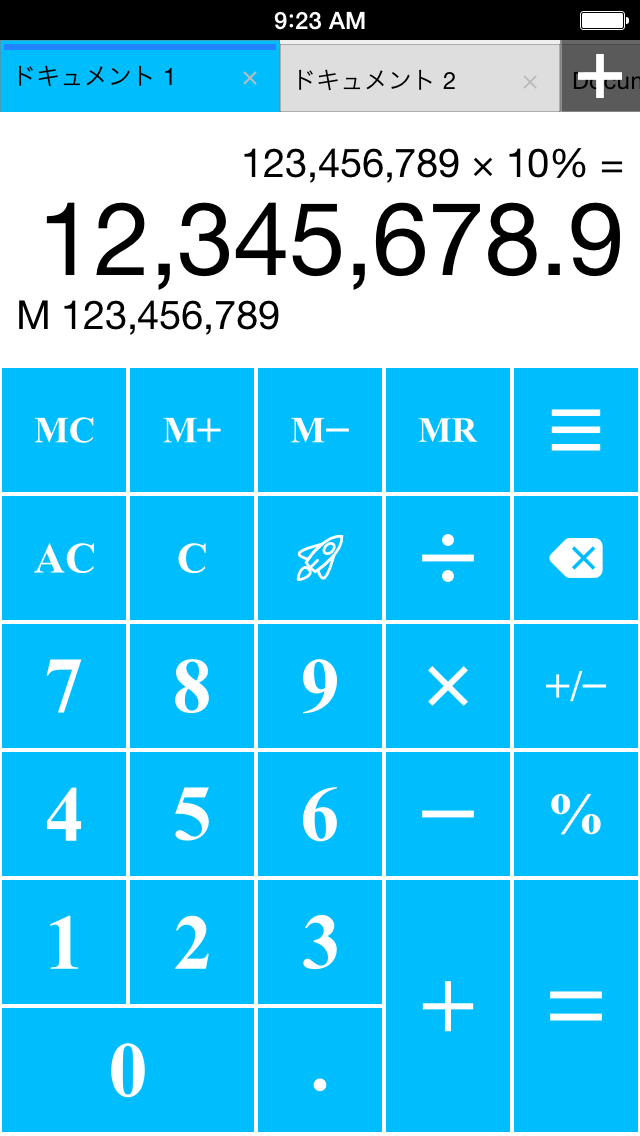Add to memory with M+
Image resolution: width=640 pixels, height=1136 pixels.
click(x=192, y=430)
